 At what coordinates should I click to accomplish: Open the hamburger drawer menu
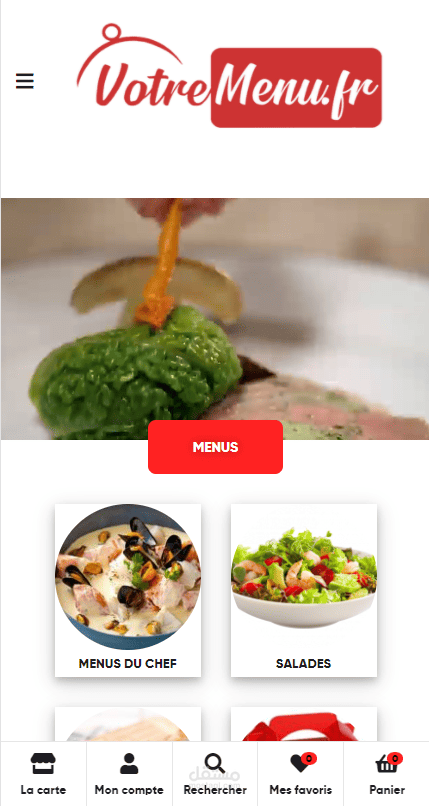(25, 81)
